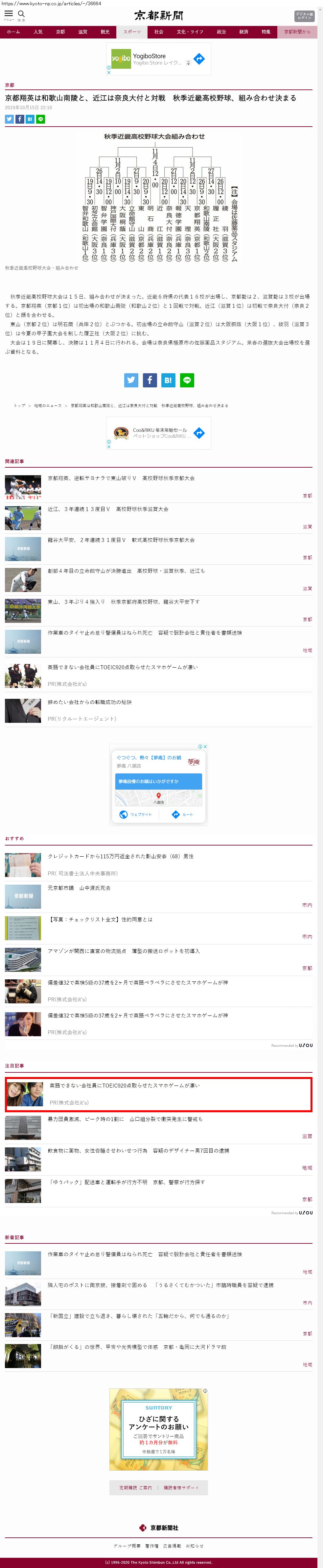This screenshot has width=323, height=1568.
Task: Open 暴力団員激減 article in 注目記事
Action: [125, 1119]
